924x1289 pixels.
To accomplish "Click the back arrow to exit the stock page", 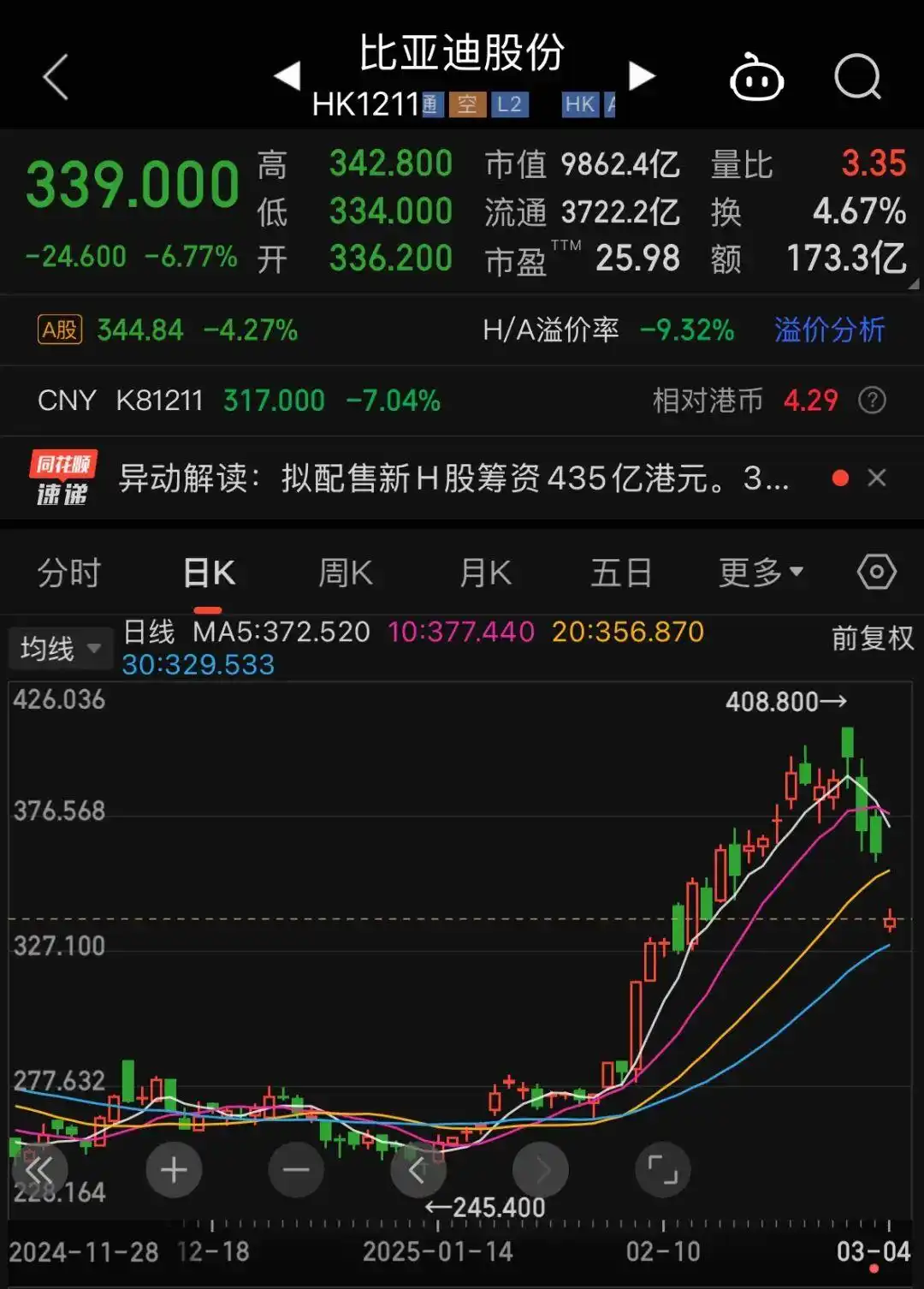I will tap(54, 75).
